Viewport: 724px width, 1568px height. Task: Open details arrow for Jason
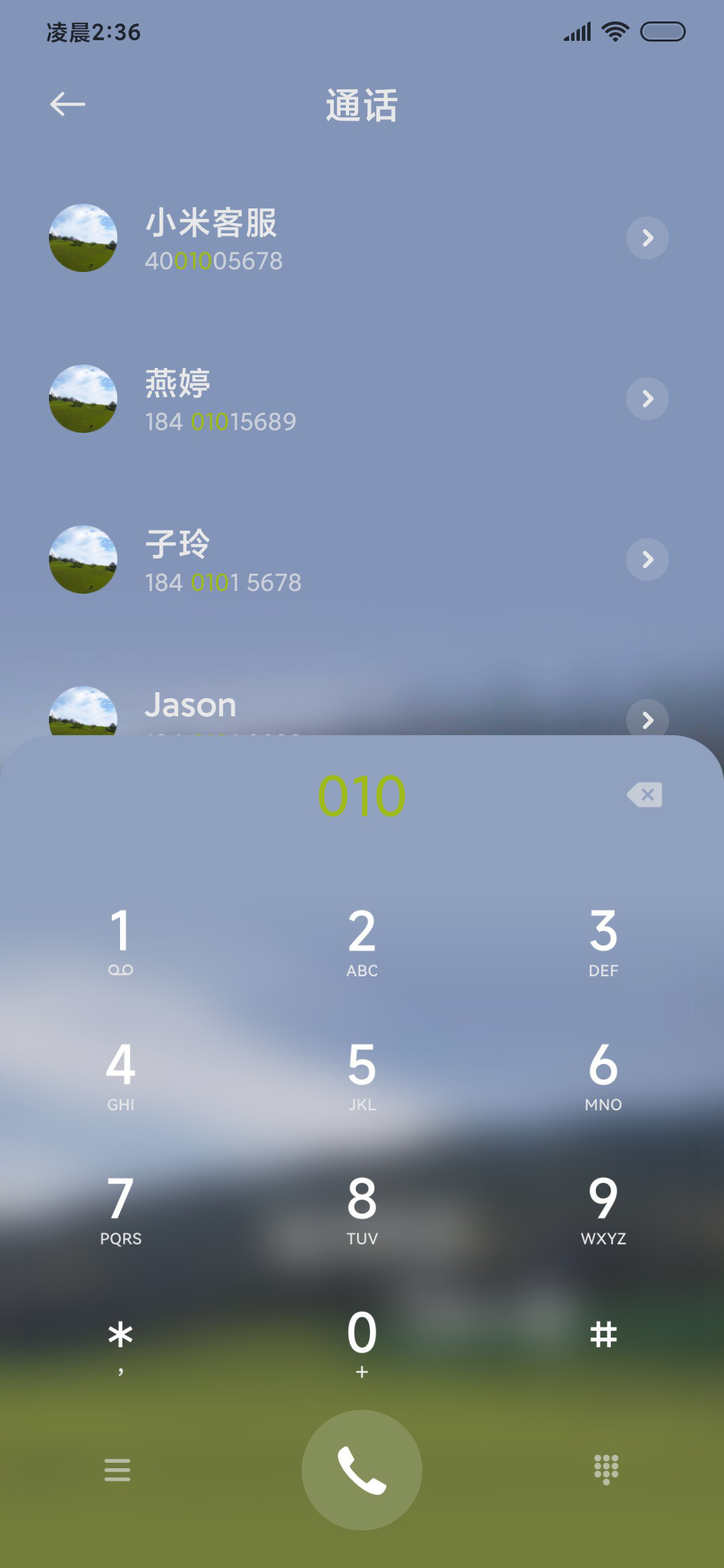tap(648, 720)
